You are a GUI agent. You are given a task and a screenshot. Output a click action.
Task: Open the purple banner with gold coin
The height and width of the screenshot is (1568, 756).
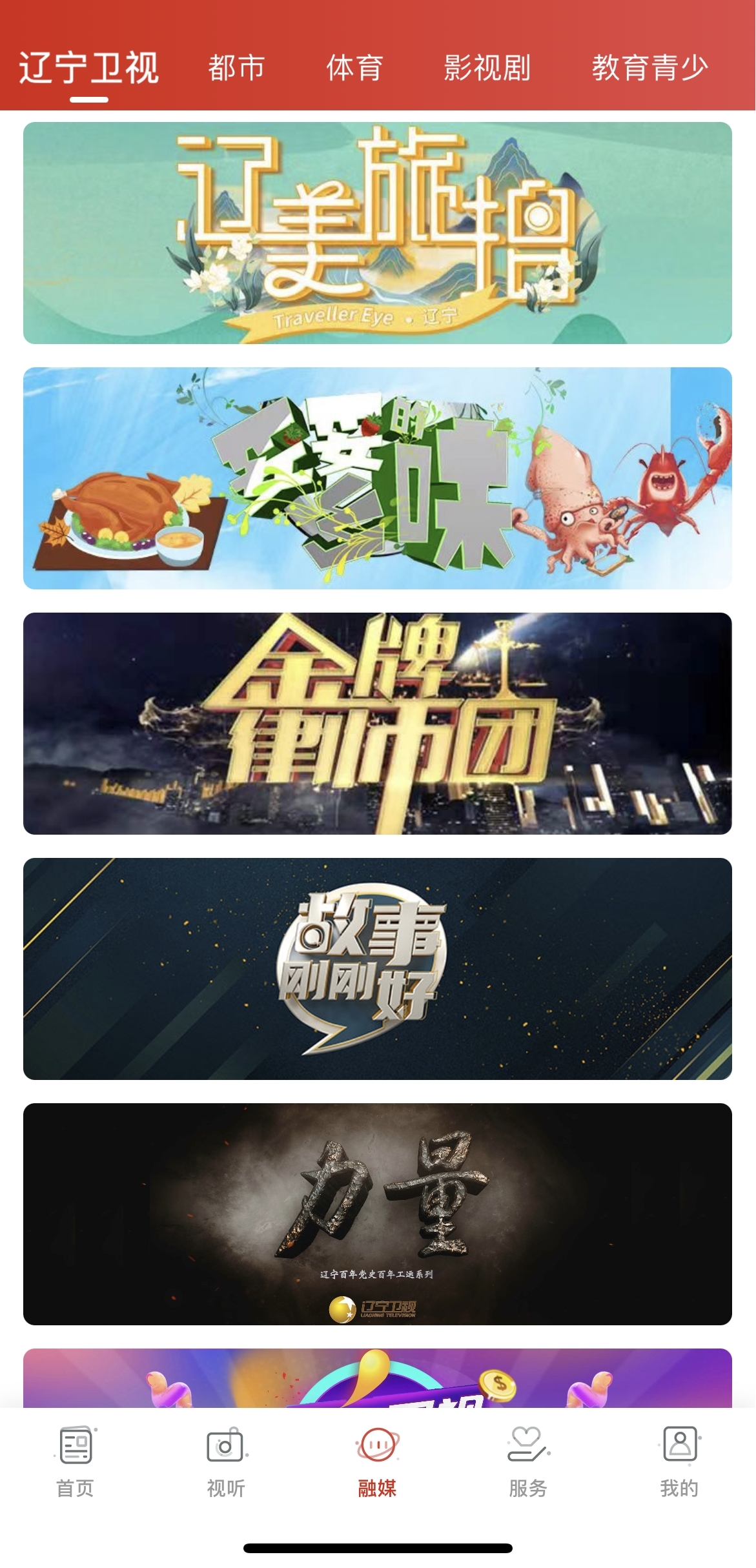tap(378, 1379)
